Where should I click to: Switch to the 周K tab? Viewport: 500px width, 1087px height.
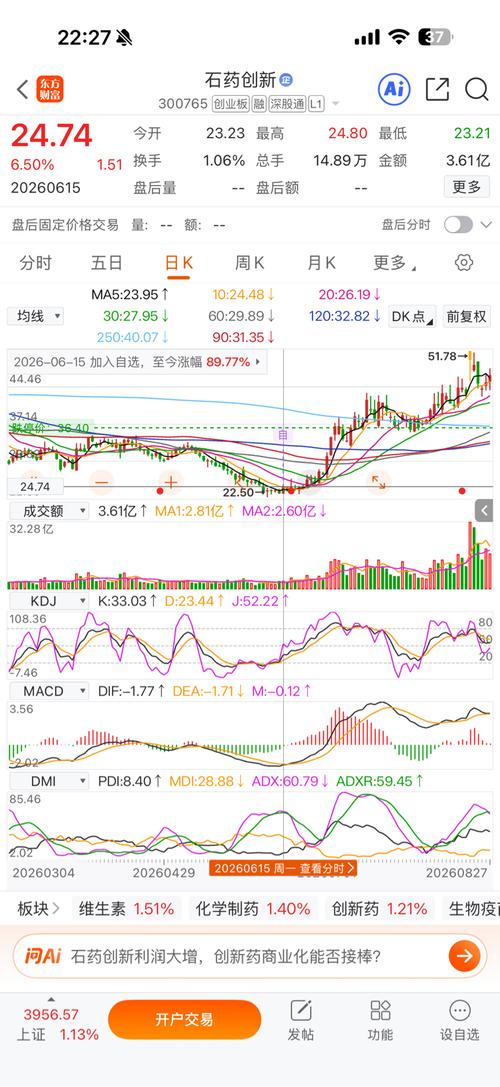point(250,263)
